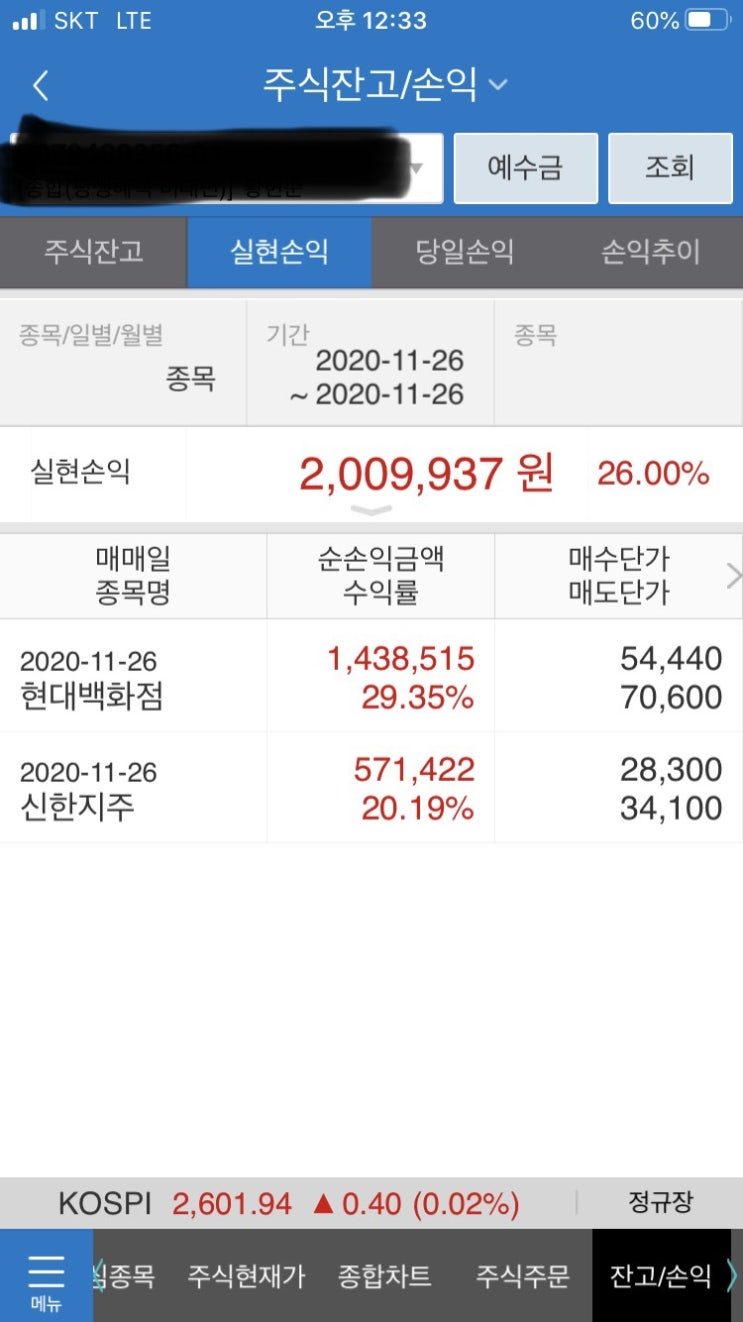This screenshot has height=1322, width=743.
Task: Go back with the top-left arrow
Action: pos(40,86)
